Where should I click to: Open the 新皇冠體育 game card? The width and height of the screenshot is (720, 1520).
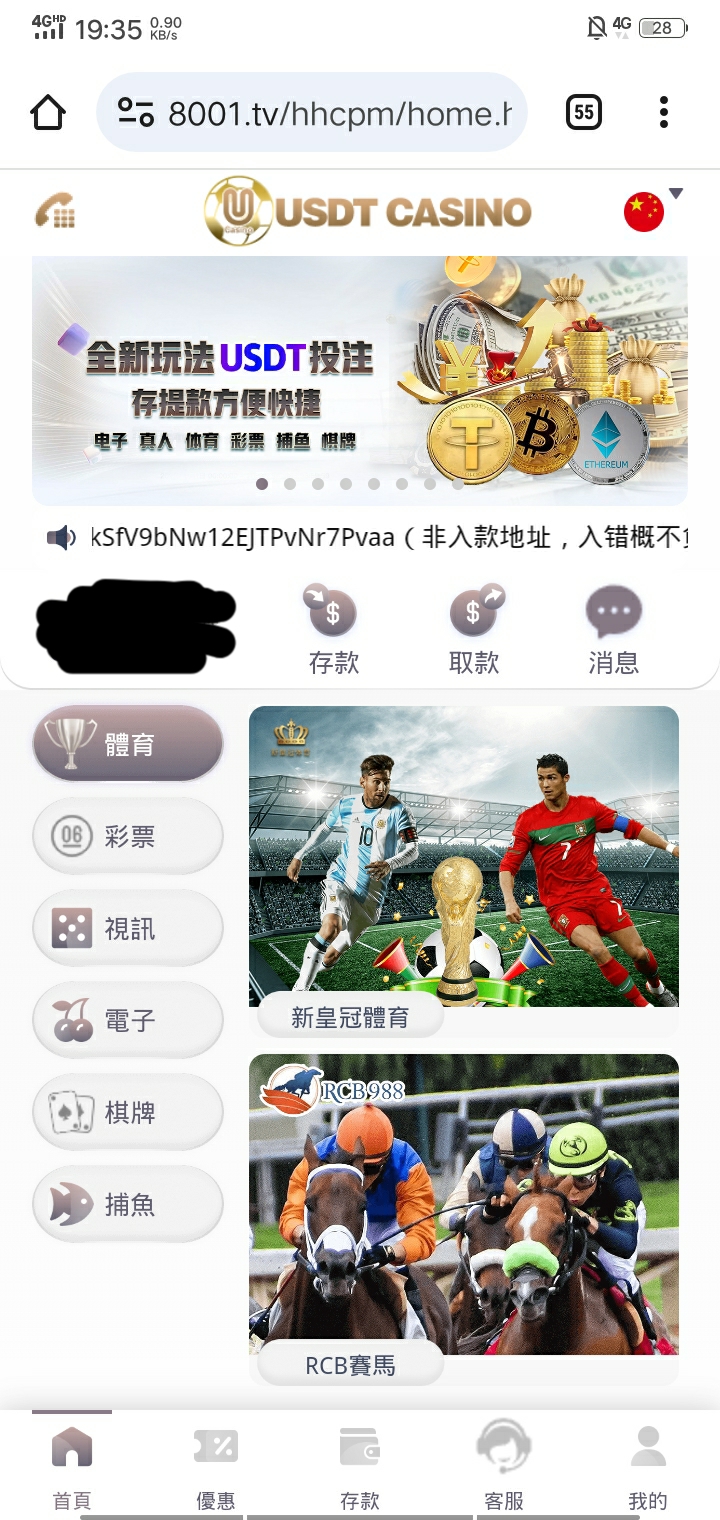coord(463,860)
